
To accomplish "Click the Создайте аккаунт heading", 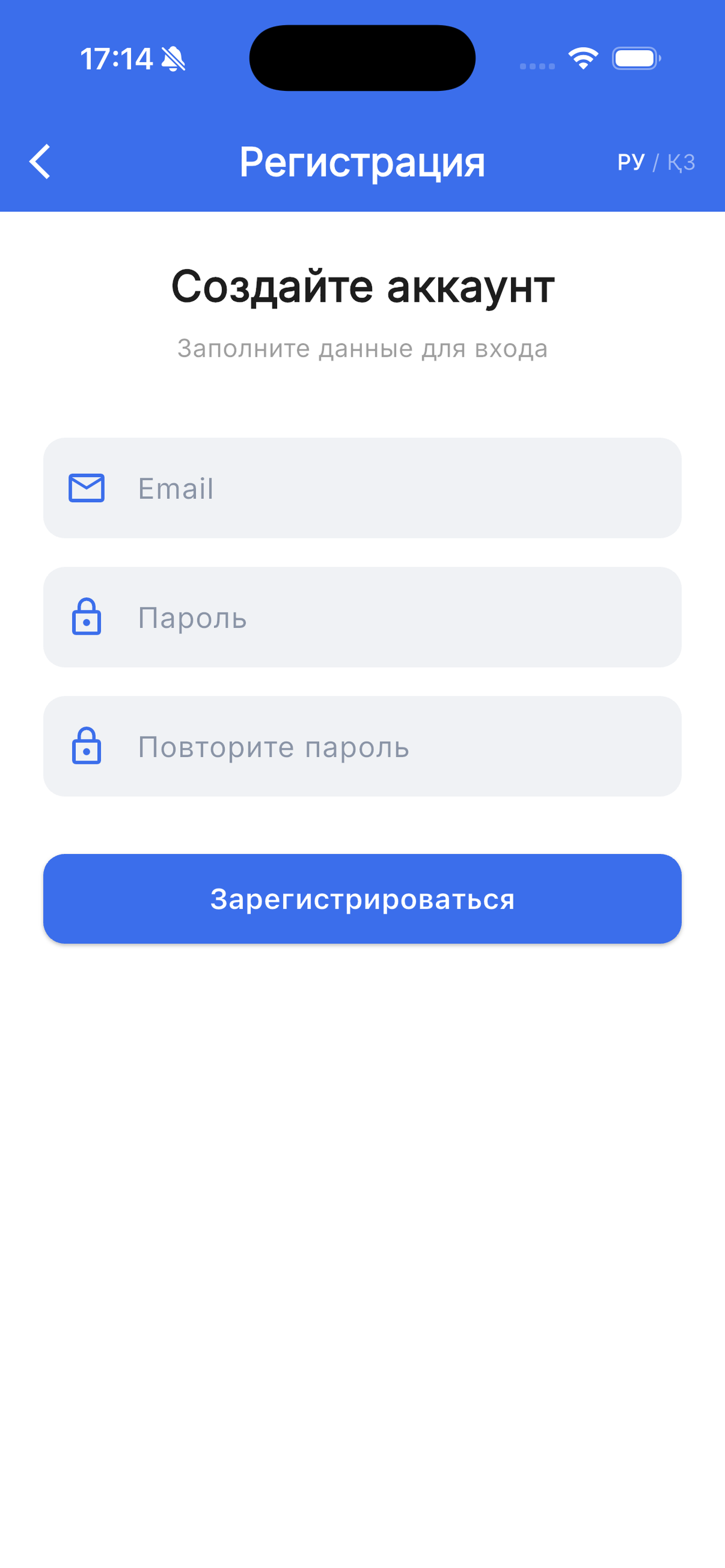I will pos(362,287).
